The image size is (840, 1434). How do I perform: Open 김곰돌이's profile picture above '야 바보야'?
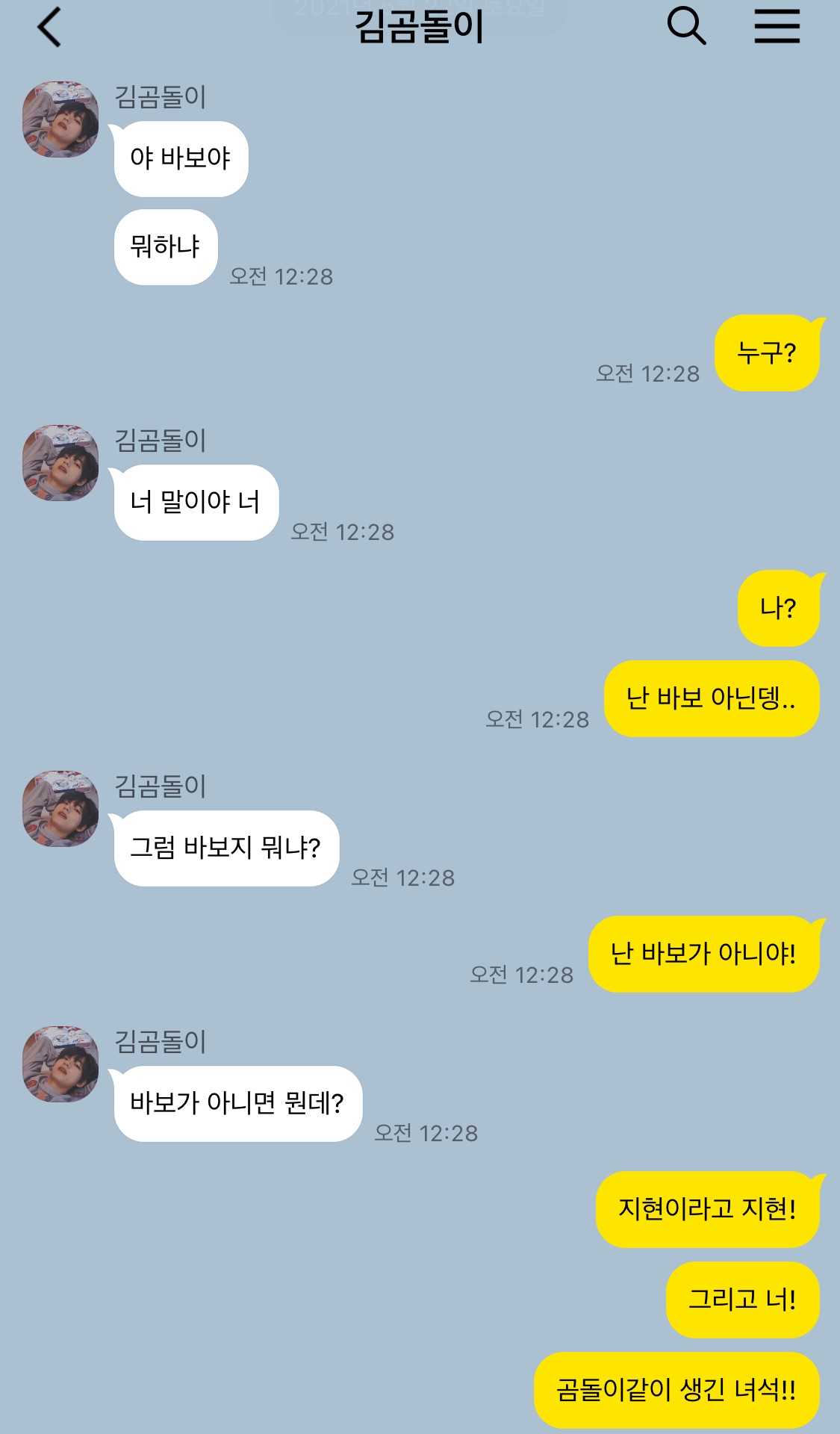pos(60,119)
